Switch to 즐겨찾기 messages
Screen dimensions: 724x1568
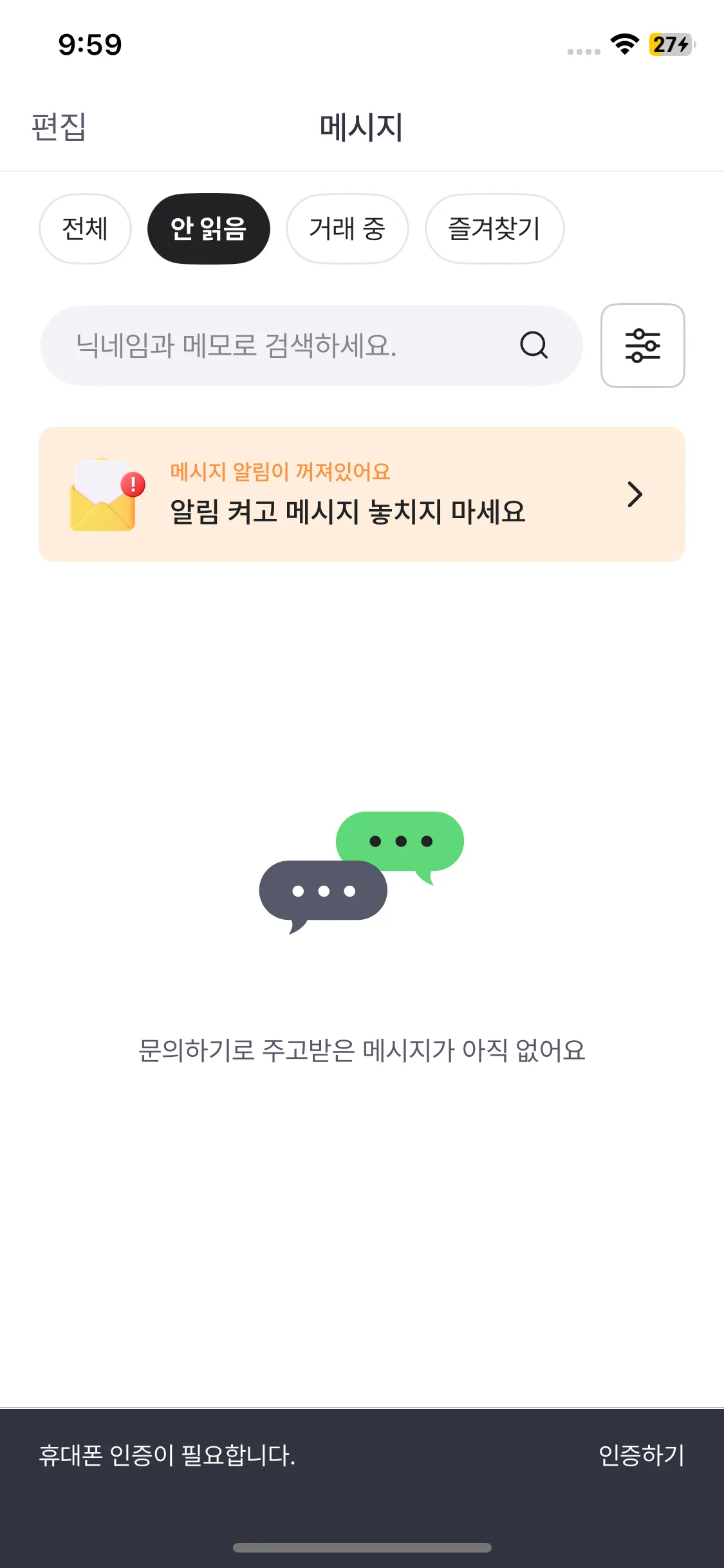coord(494,229)
